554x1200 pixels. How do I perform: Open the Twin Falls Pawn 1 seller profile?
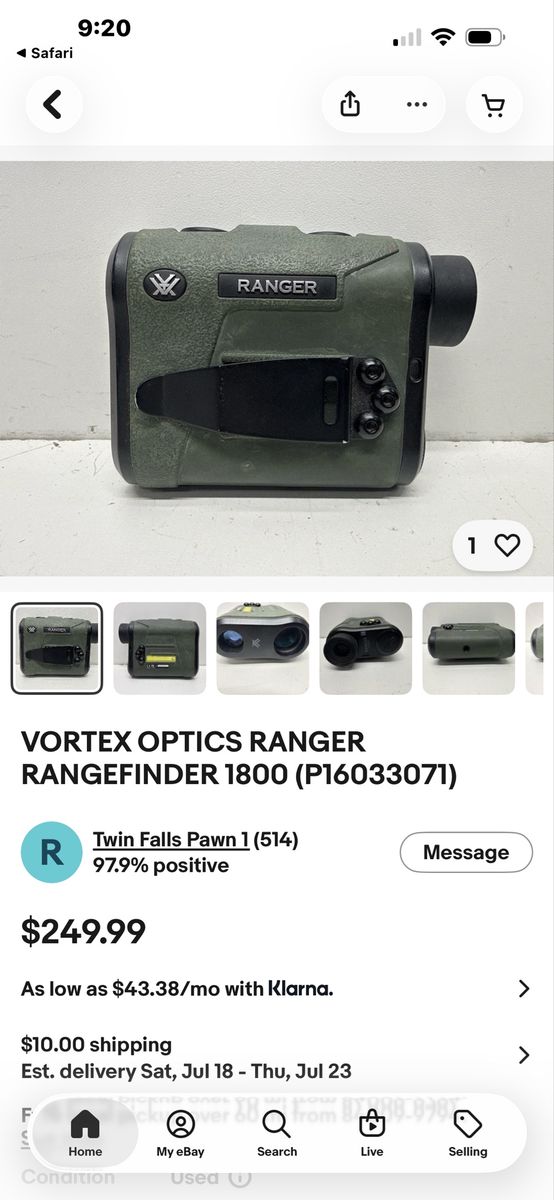(171, 840)
